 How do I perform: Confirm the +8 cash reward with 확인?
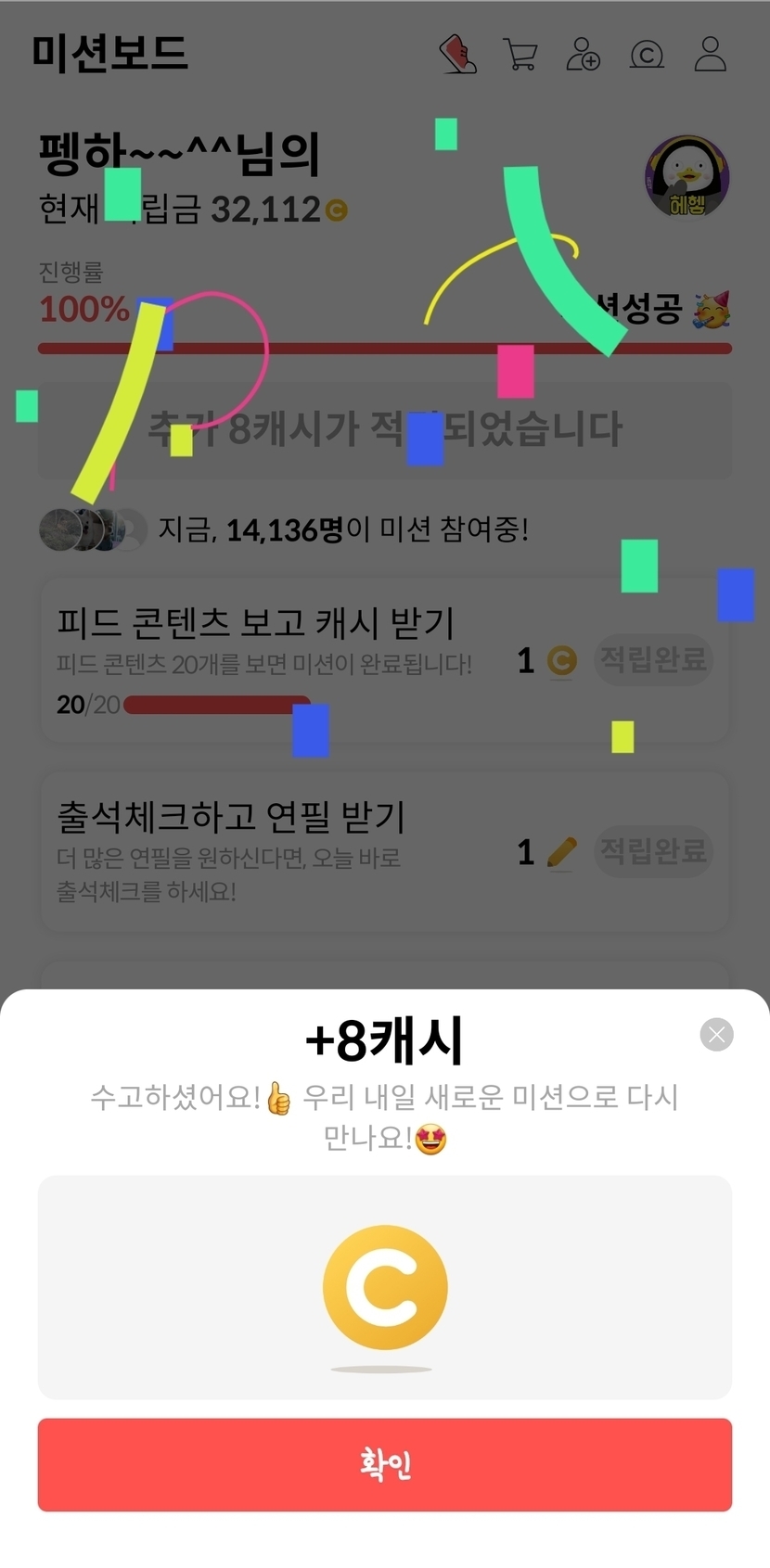[x=385, y=1464]
